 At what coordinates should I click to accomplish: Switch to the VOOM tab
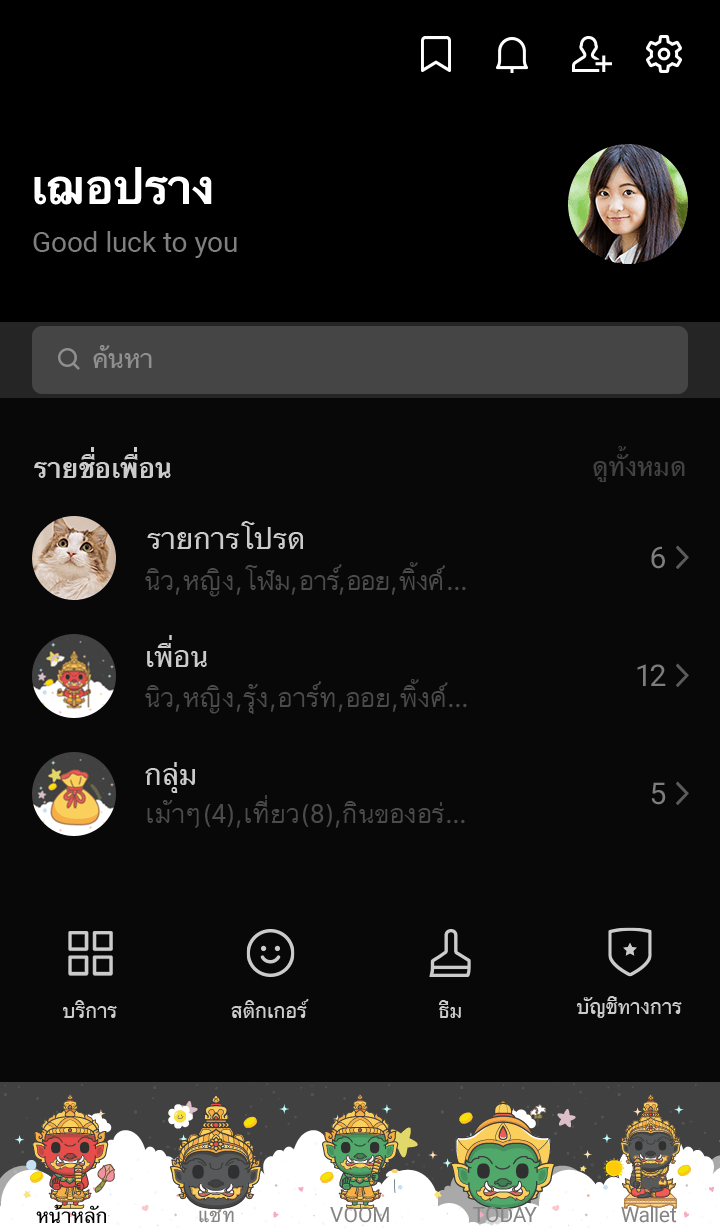pyautogui.click(x=360, y=1160)
